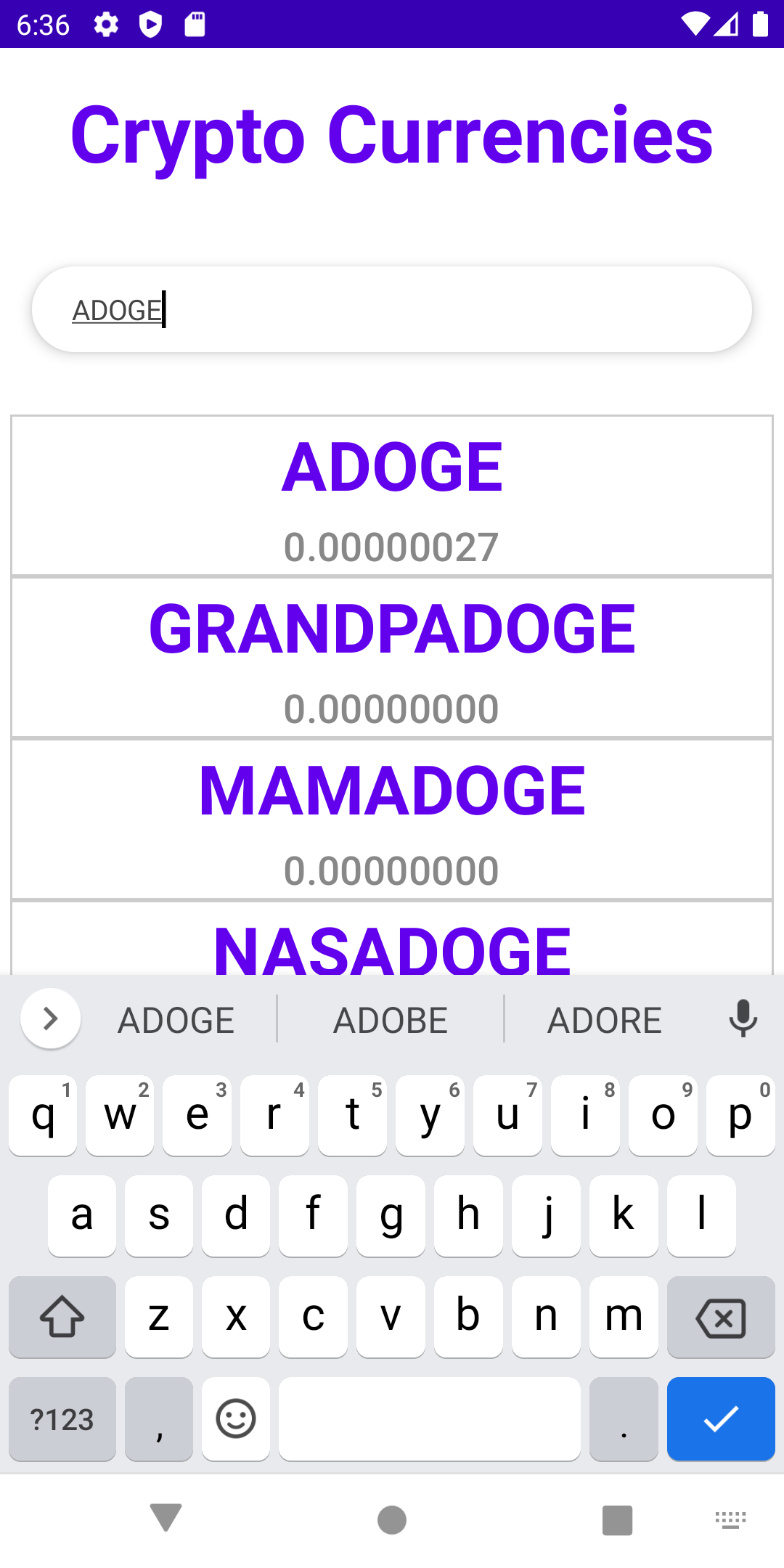The image size is (784, 1568).
Task: Expand the keyboard suggestion strip chevron
Action: click(x=49, y=1018)
